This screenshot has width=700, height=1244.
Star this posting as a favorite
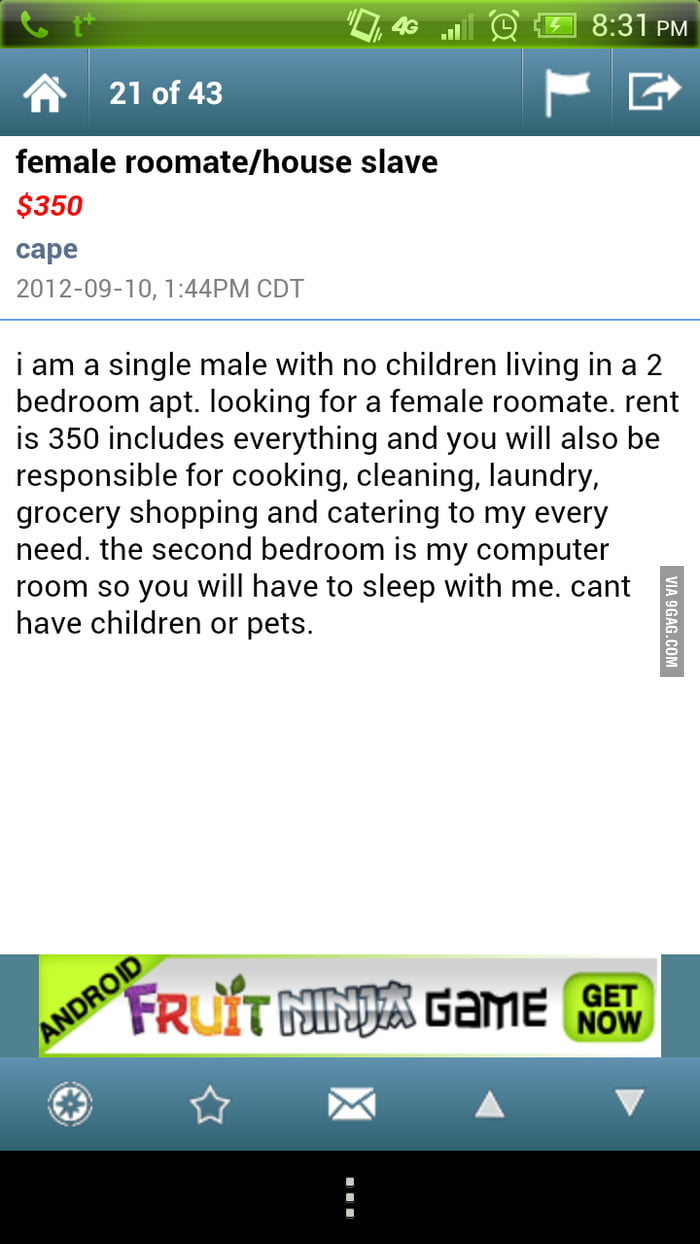pos(210,1105)
